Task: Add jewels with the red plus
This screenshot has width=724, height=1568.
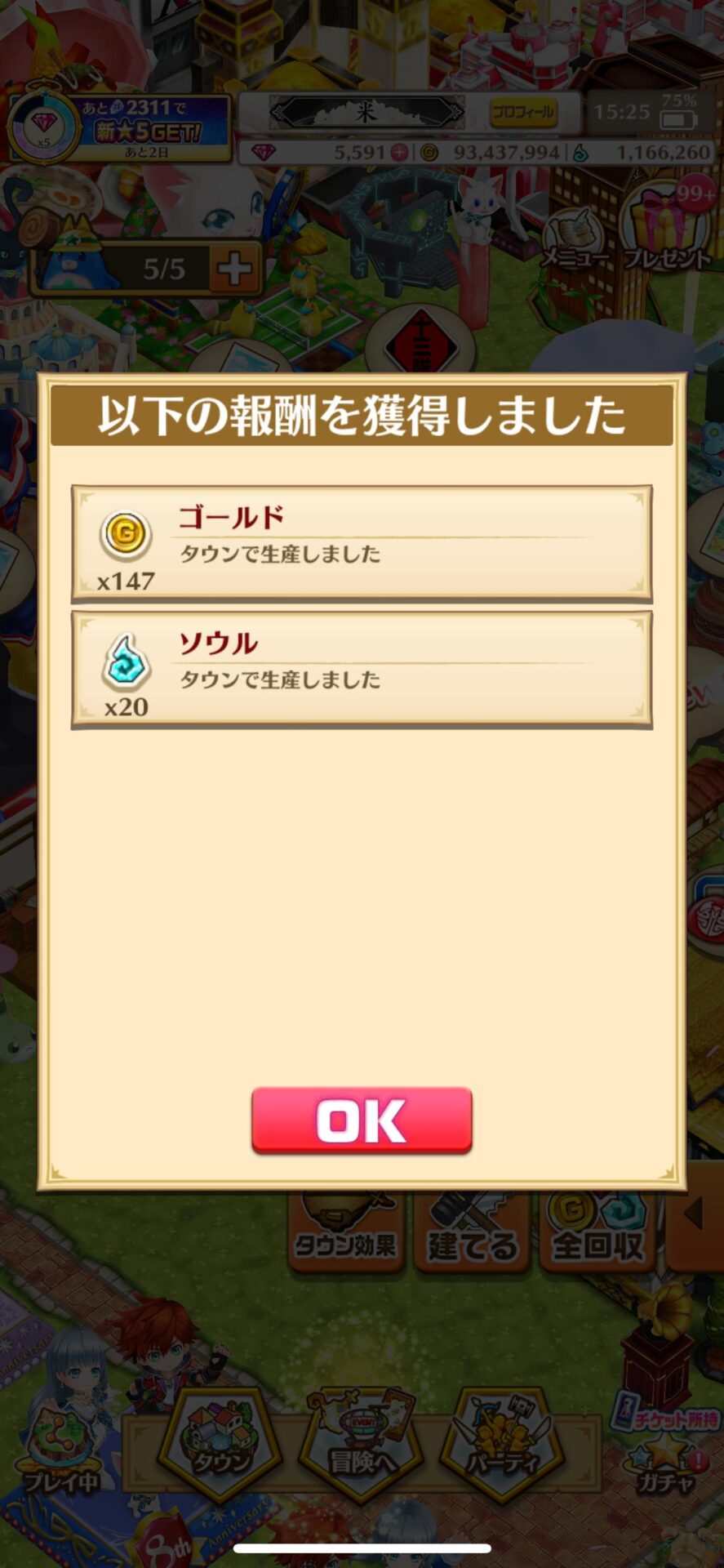Action: coord(399,152)
